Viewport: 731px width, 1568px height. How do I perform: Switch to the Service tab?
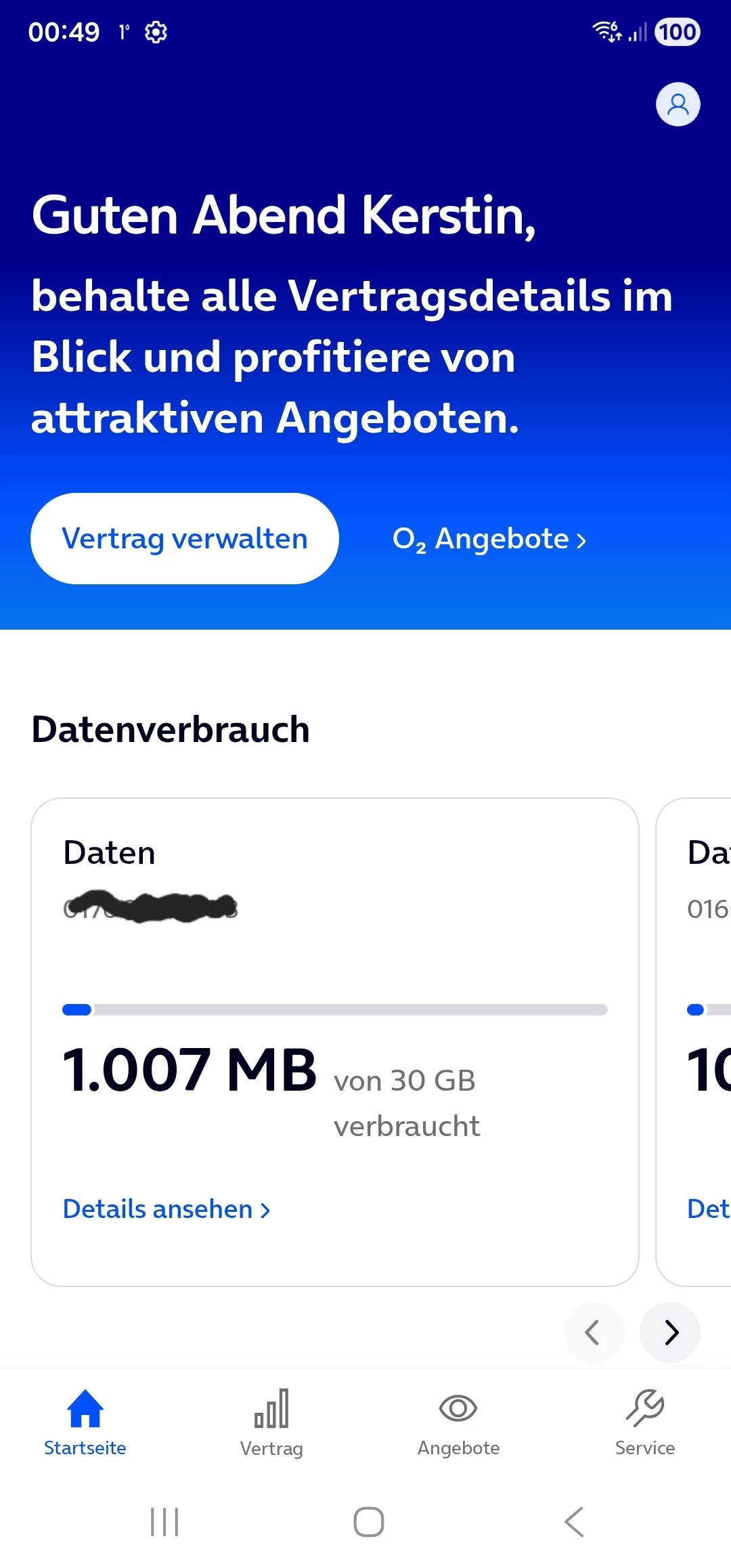coord(644,1423)
